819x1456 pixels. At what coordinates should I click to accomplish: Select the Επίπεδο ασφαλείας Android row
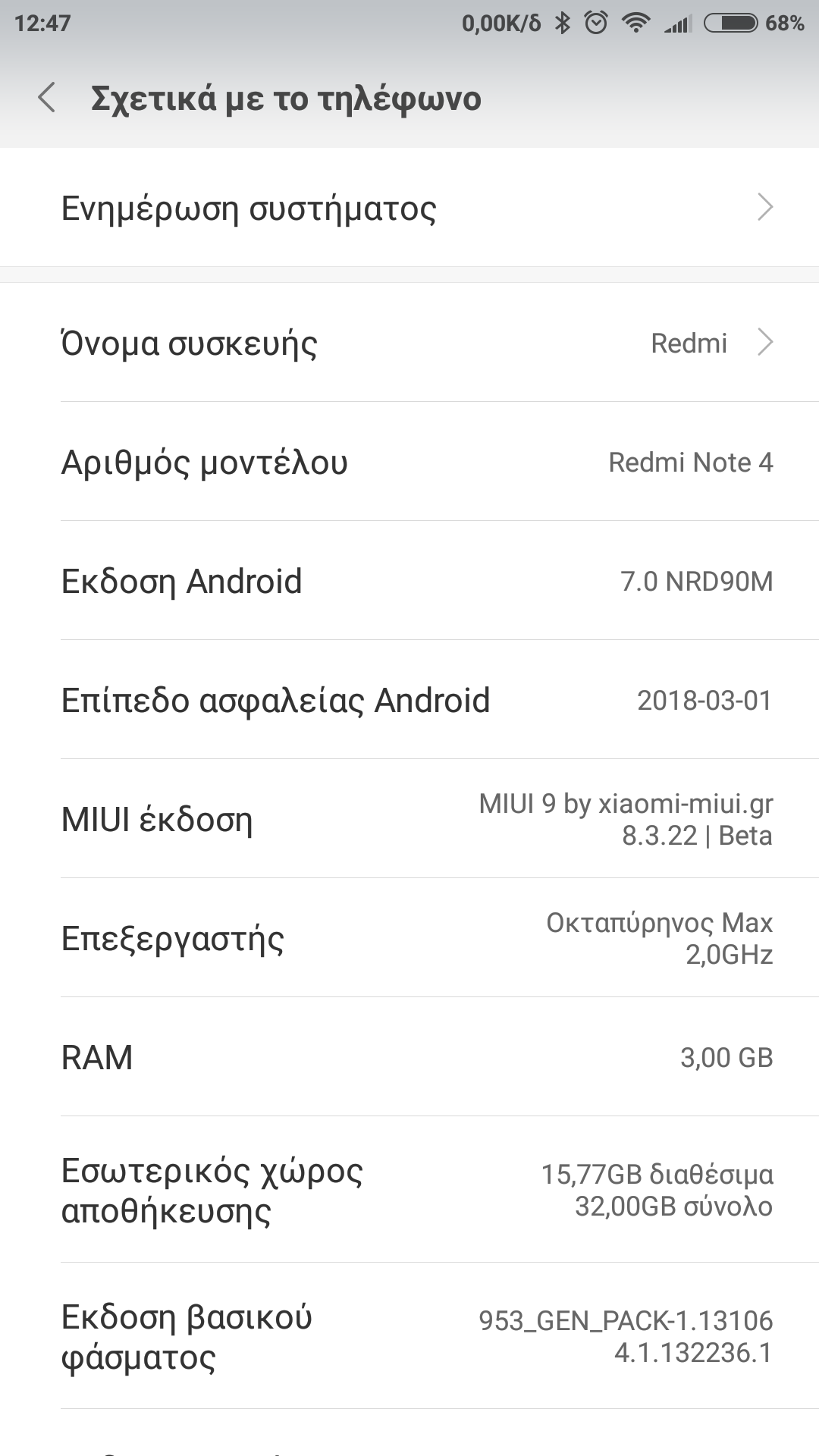(x=409, y=700)
